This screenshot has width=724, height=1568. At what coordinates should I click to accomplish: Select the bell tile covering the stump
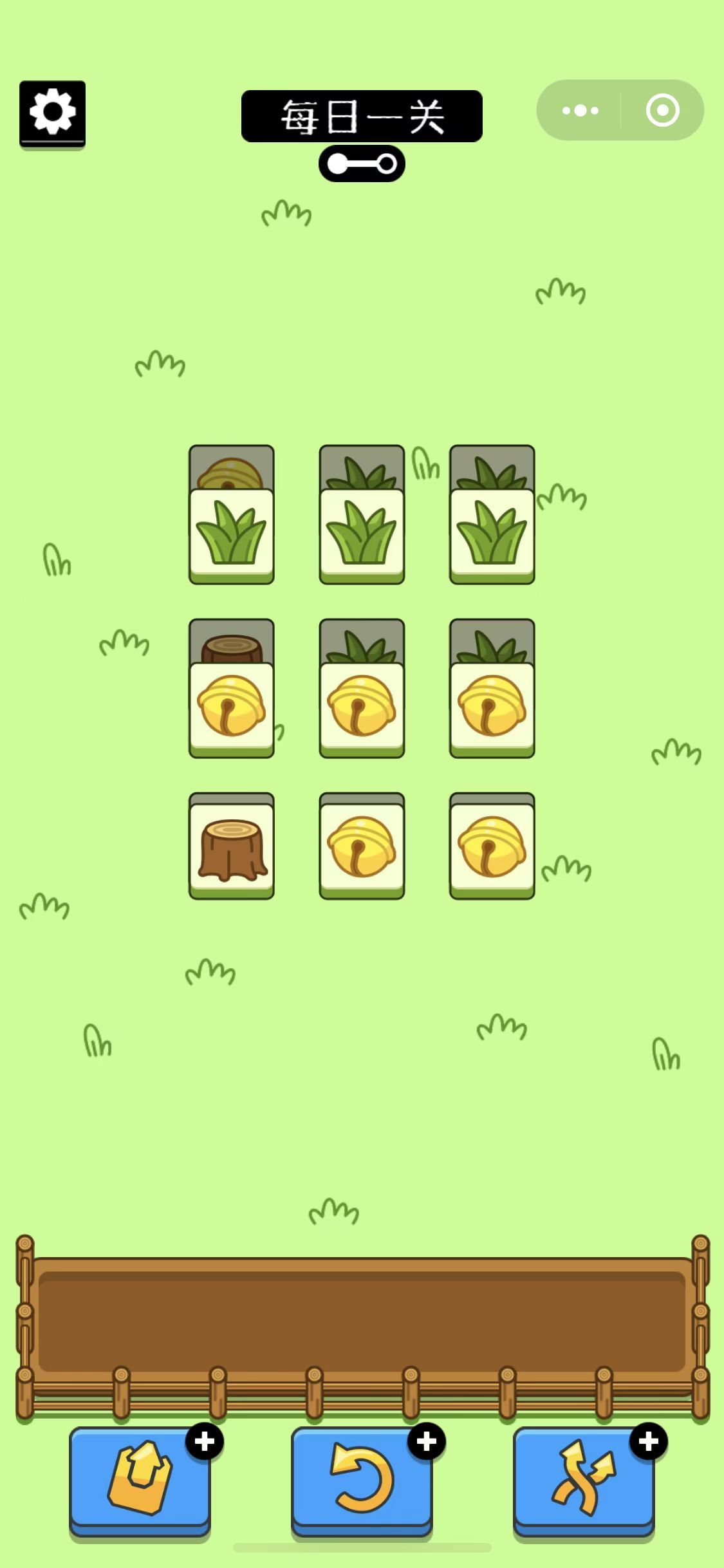232,708
